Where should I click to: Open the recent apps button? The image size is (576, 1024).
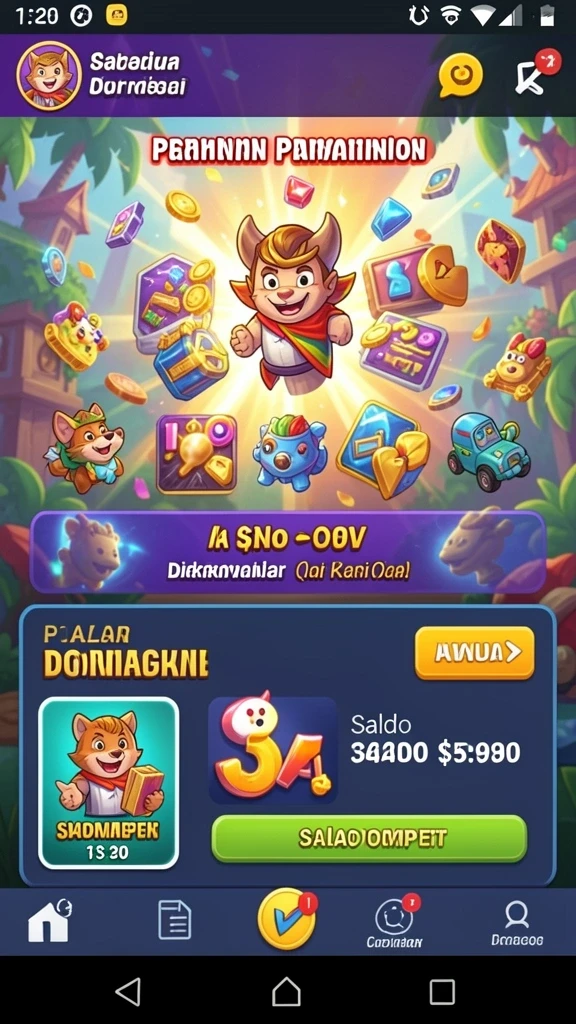[x=442, y=992]
